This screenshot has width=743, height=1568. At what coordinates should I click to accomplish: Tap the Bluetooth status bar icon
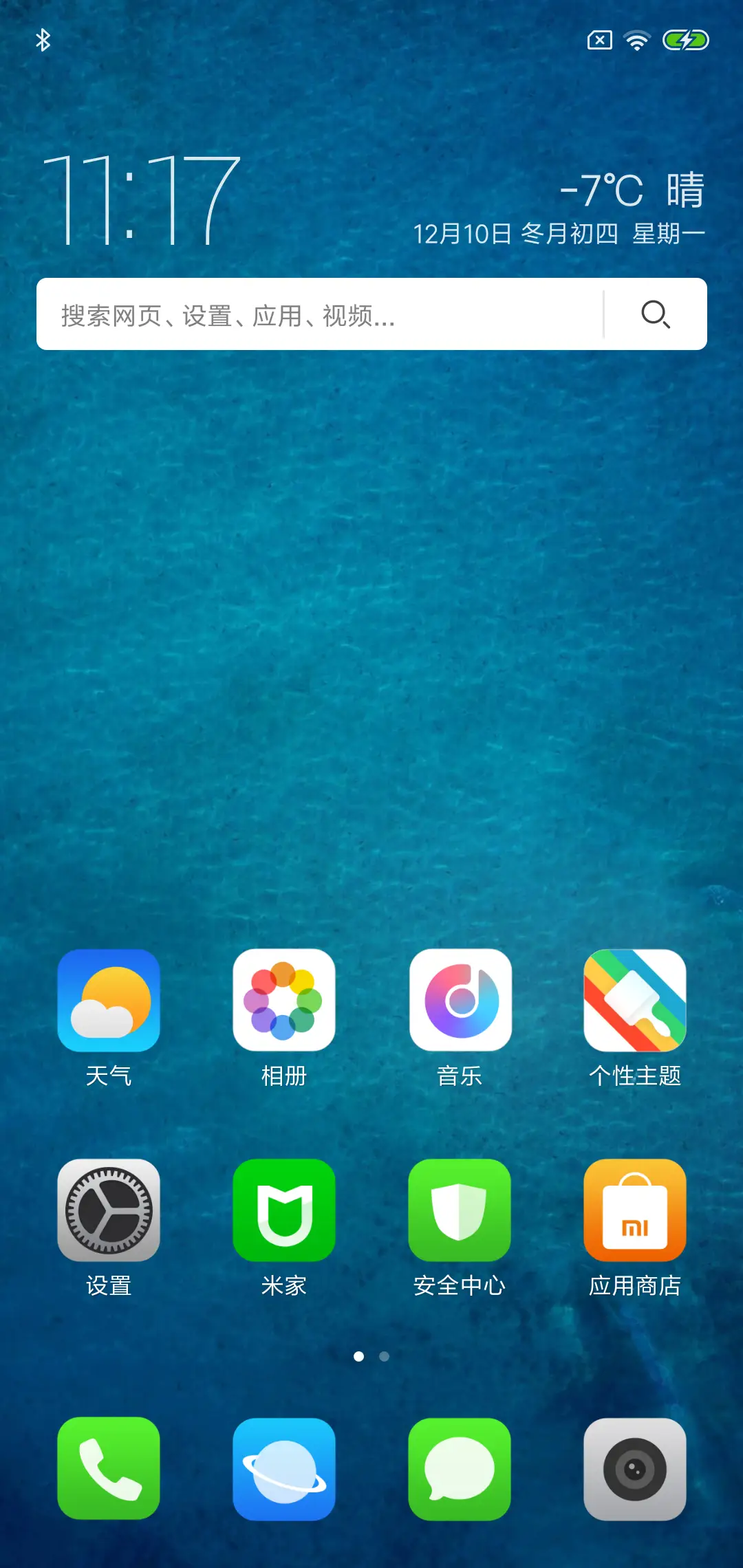pyautogui.click(x=43, y=39)
